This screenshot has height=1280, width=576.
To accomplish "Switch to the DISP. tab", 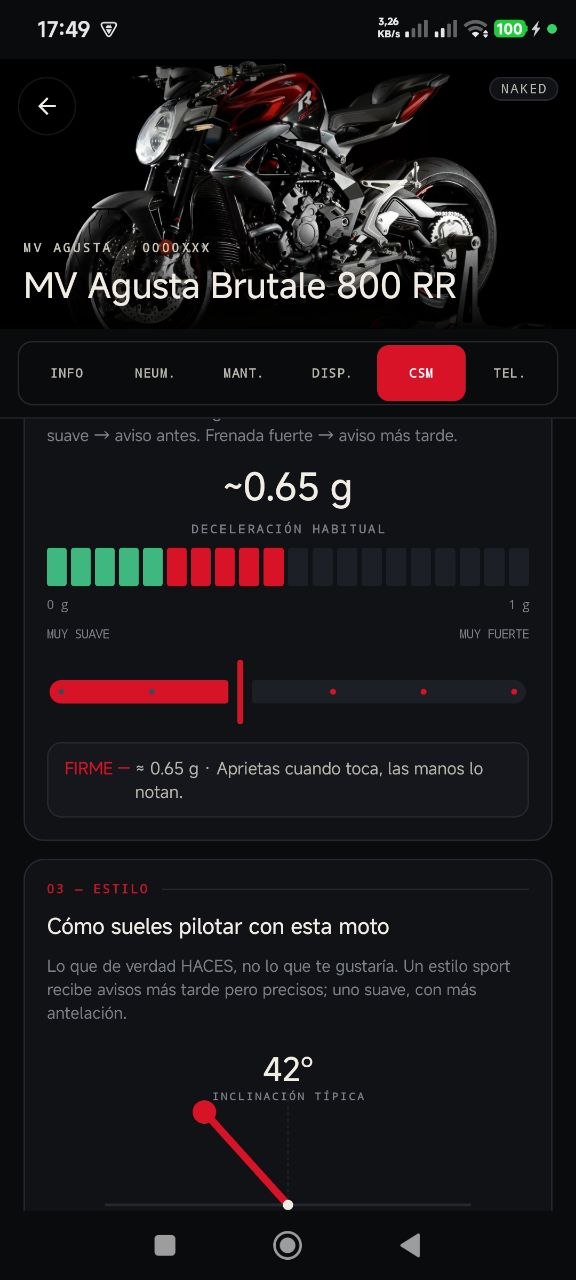I will (331, 373).
